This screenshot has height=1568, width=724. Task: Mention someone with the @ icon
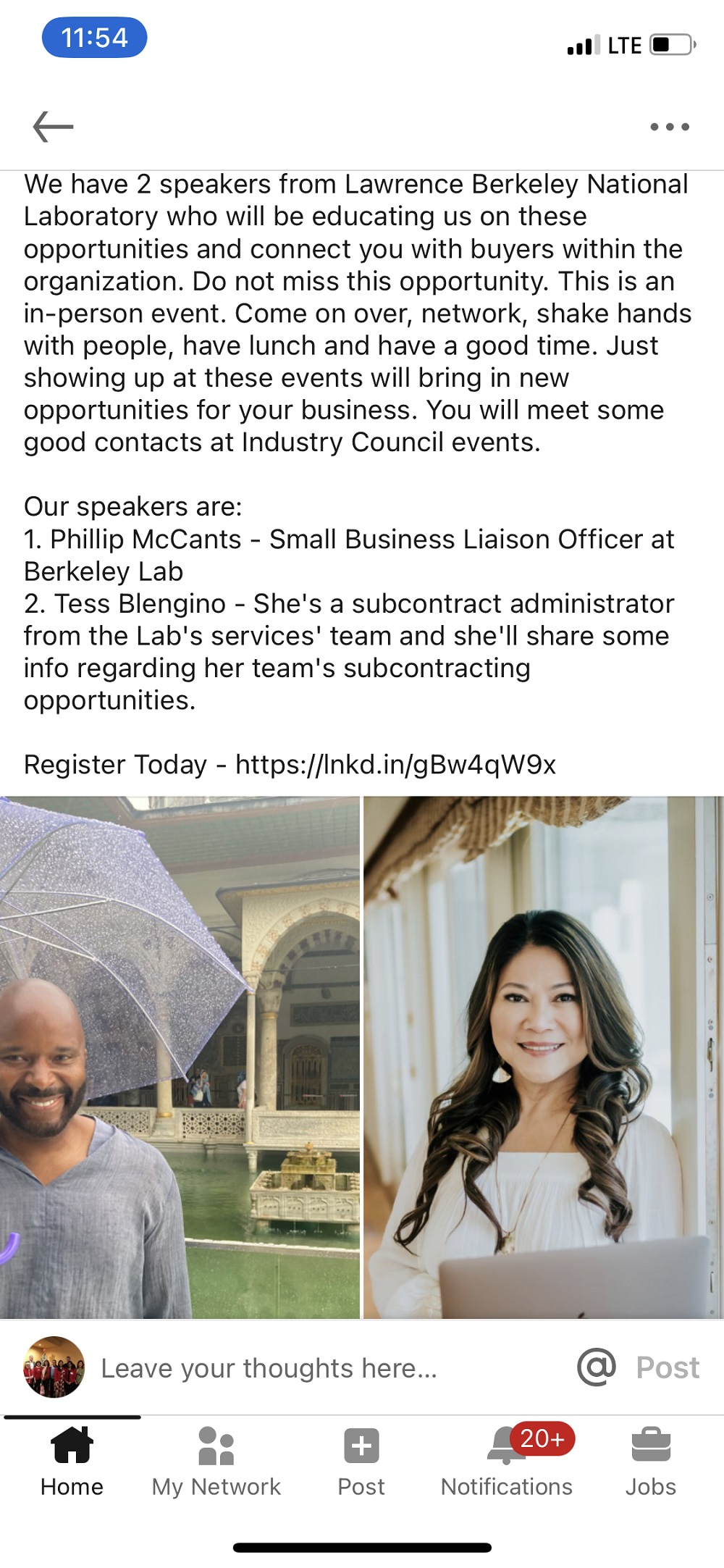(597, 1367)
